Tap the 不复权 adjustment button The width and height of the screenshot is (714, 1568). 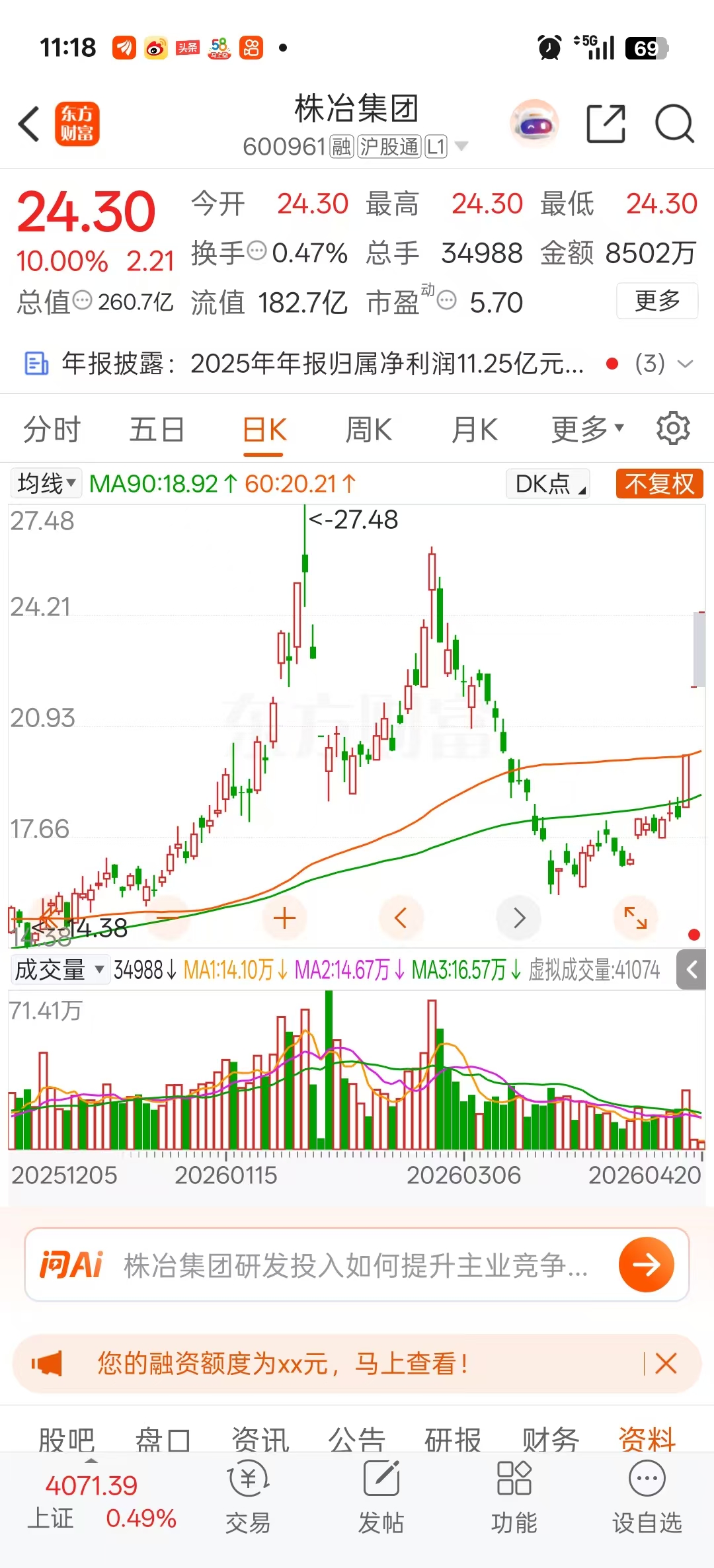pos(659,483)
